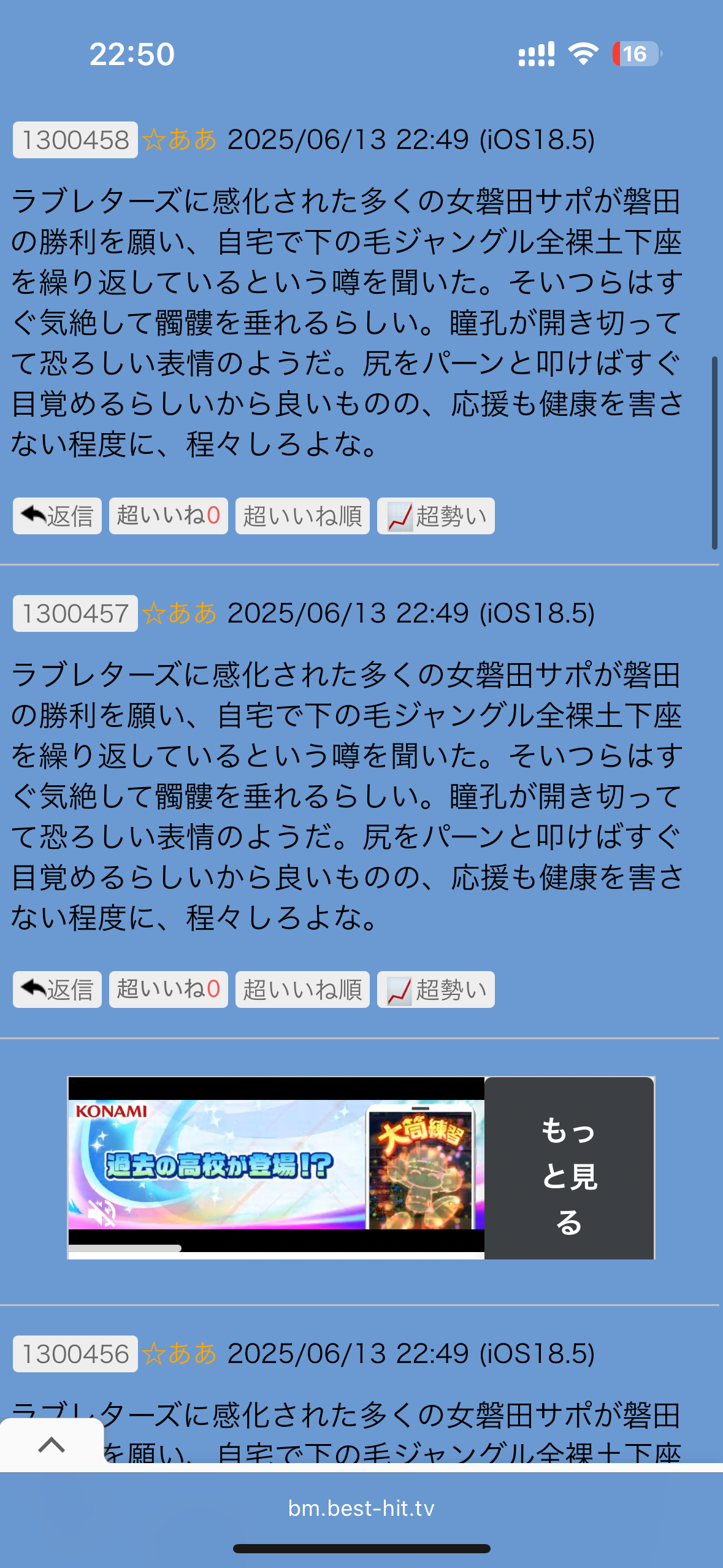Sort by 超いいね順 under post 1300458
The image size is (723, 1568).
[x=302, y=516]
